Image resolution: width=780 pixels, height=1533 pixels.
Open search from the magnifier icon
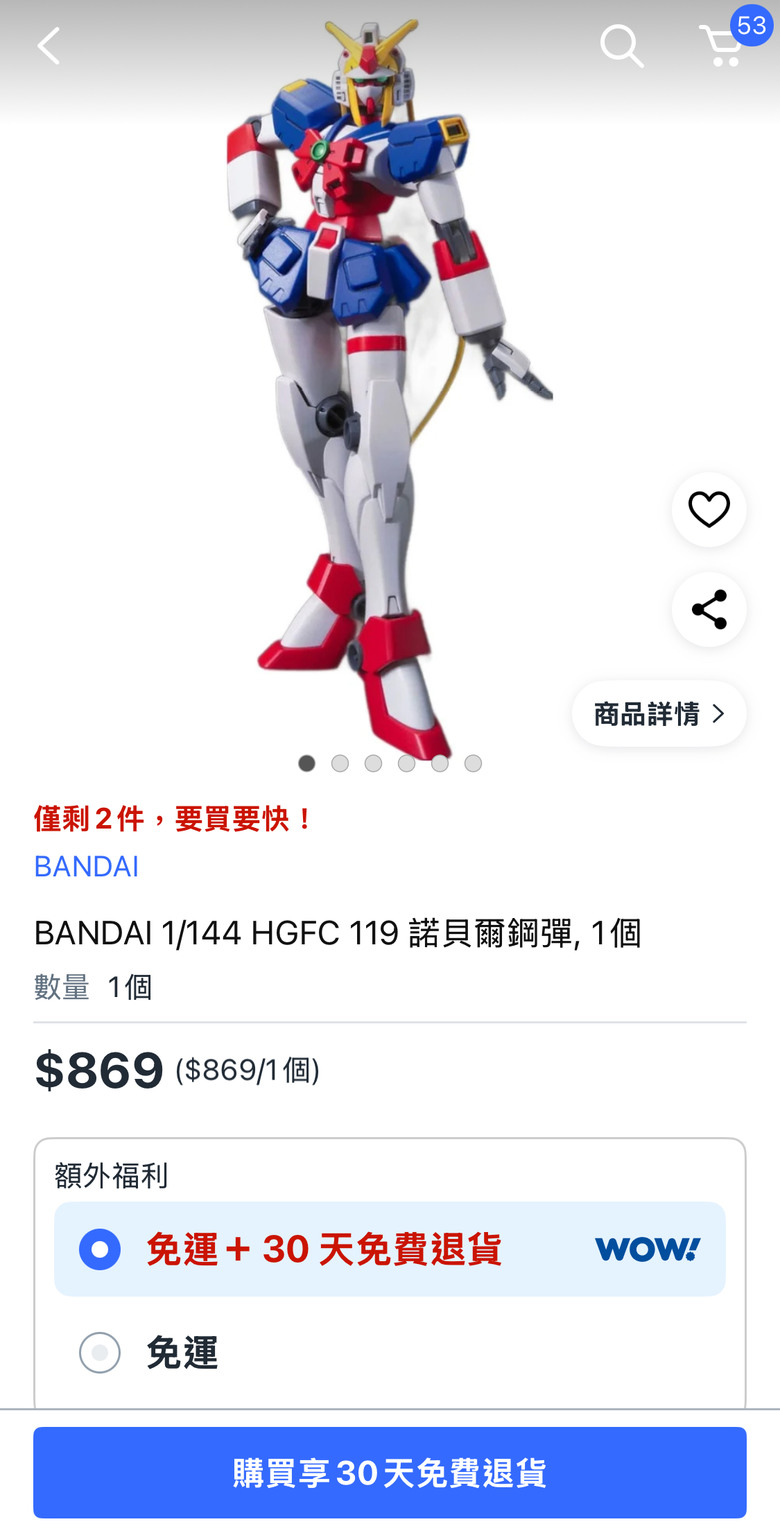(x=621, y=46)
